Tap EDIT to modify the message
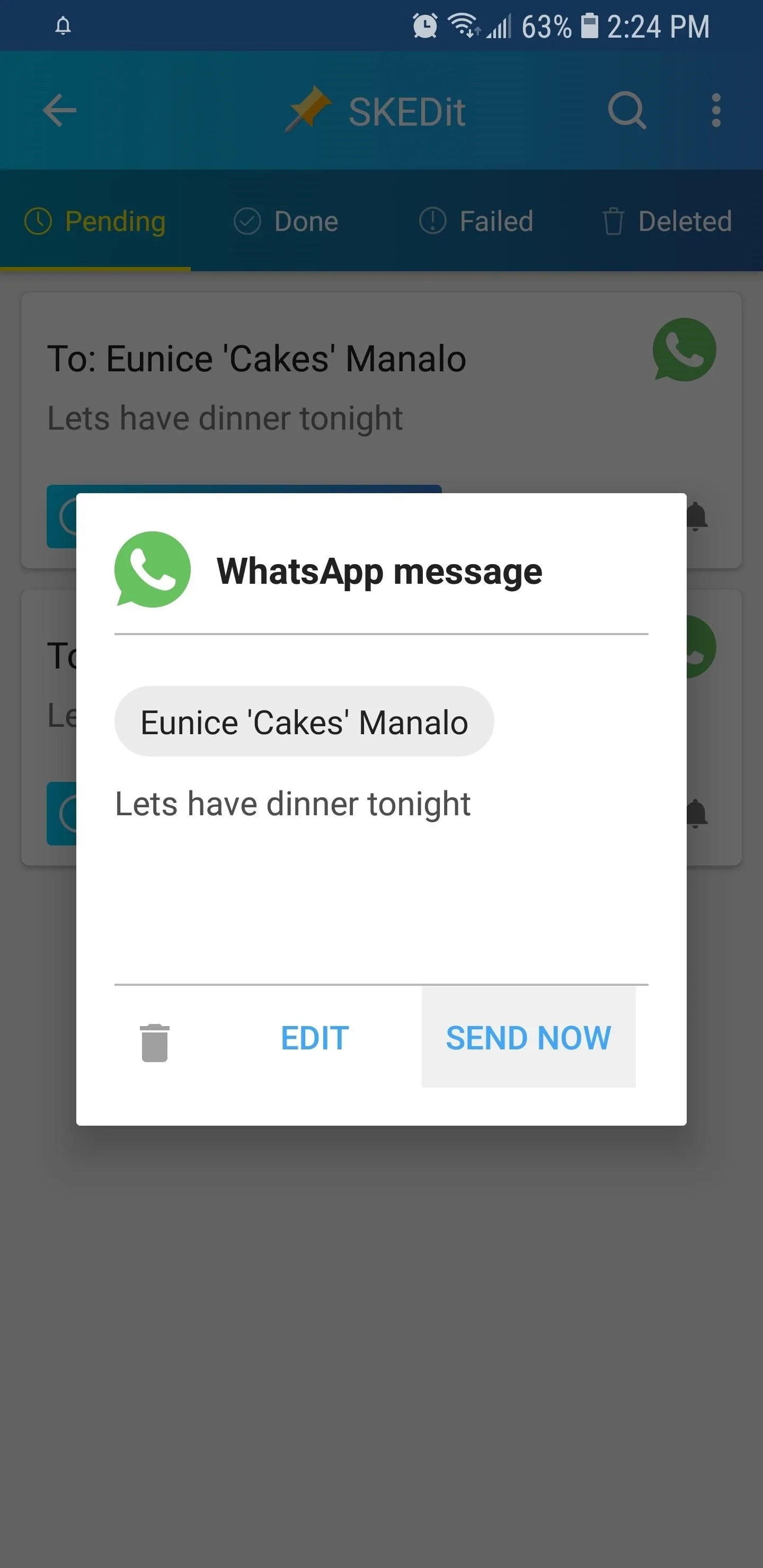763x1568 pixels. [x=315, y=1038]
